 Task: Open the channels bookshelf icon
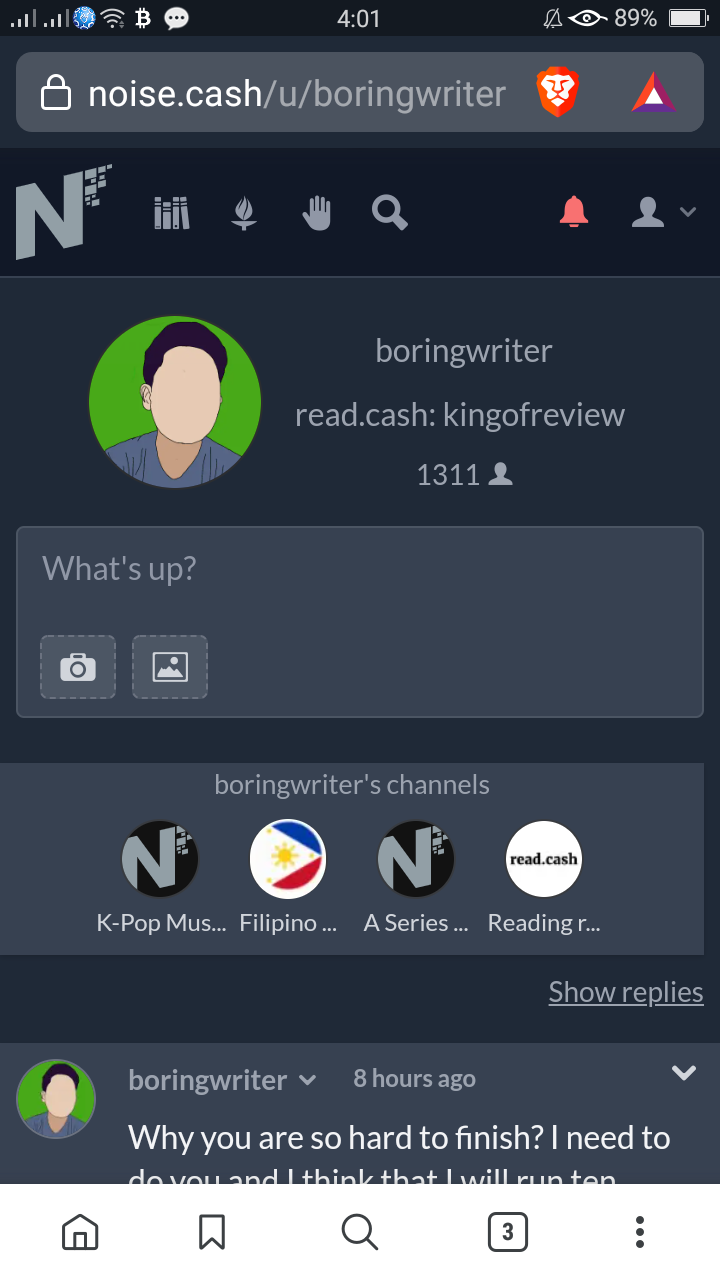(171, 212)
